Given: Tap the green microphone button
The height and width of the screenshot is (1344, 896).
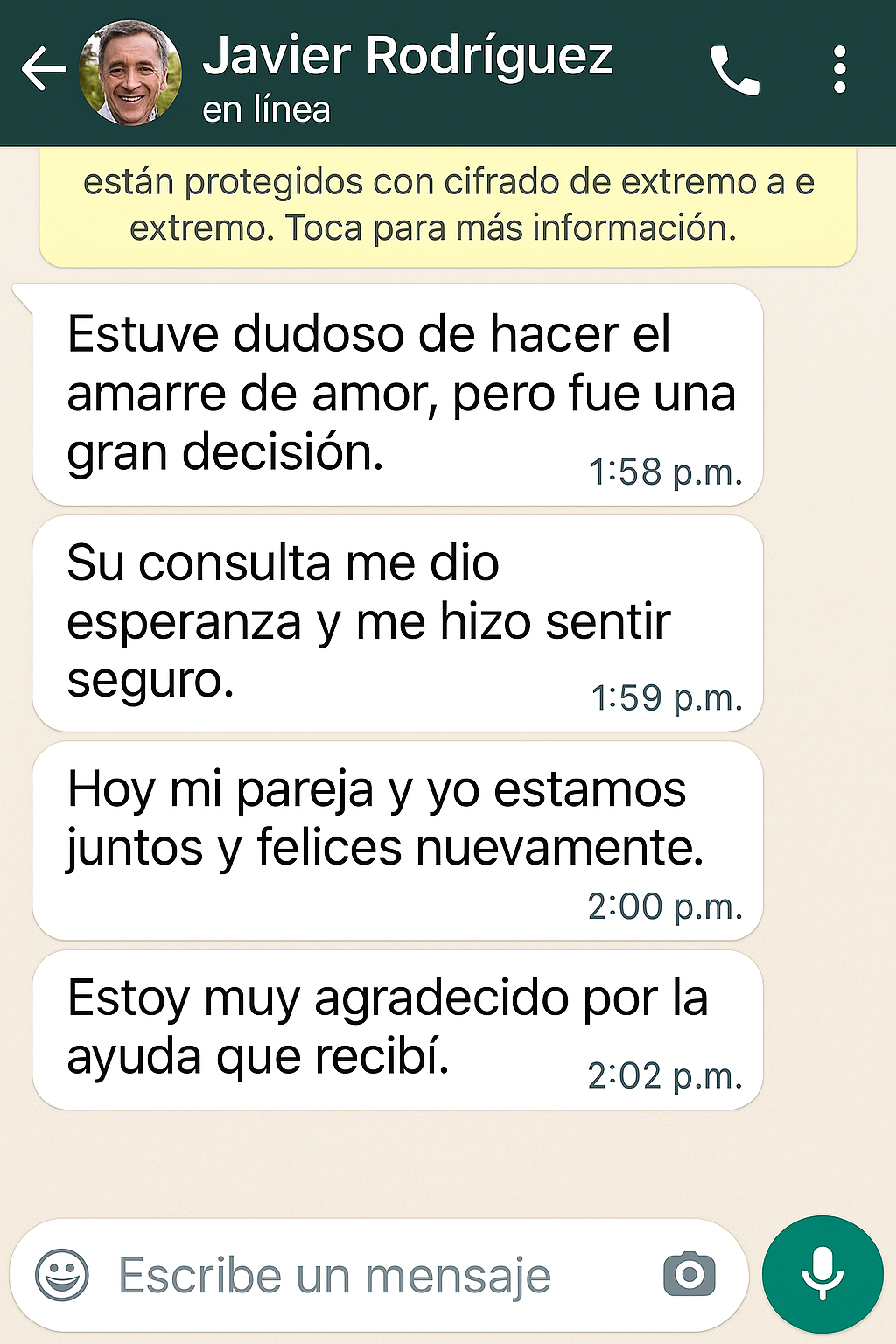Looking at the screenshot, I should pyautogui.click(x=822, y=1274).
